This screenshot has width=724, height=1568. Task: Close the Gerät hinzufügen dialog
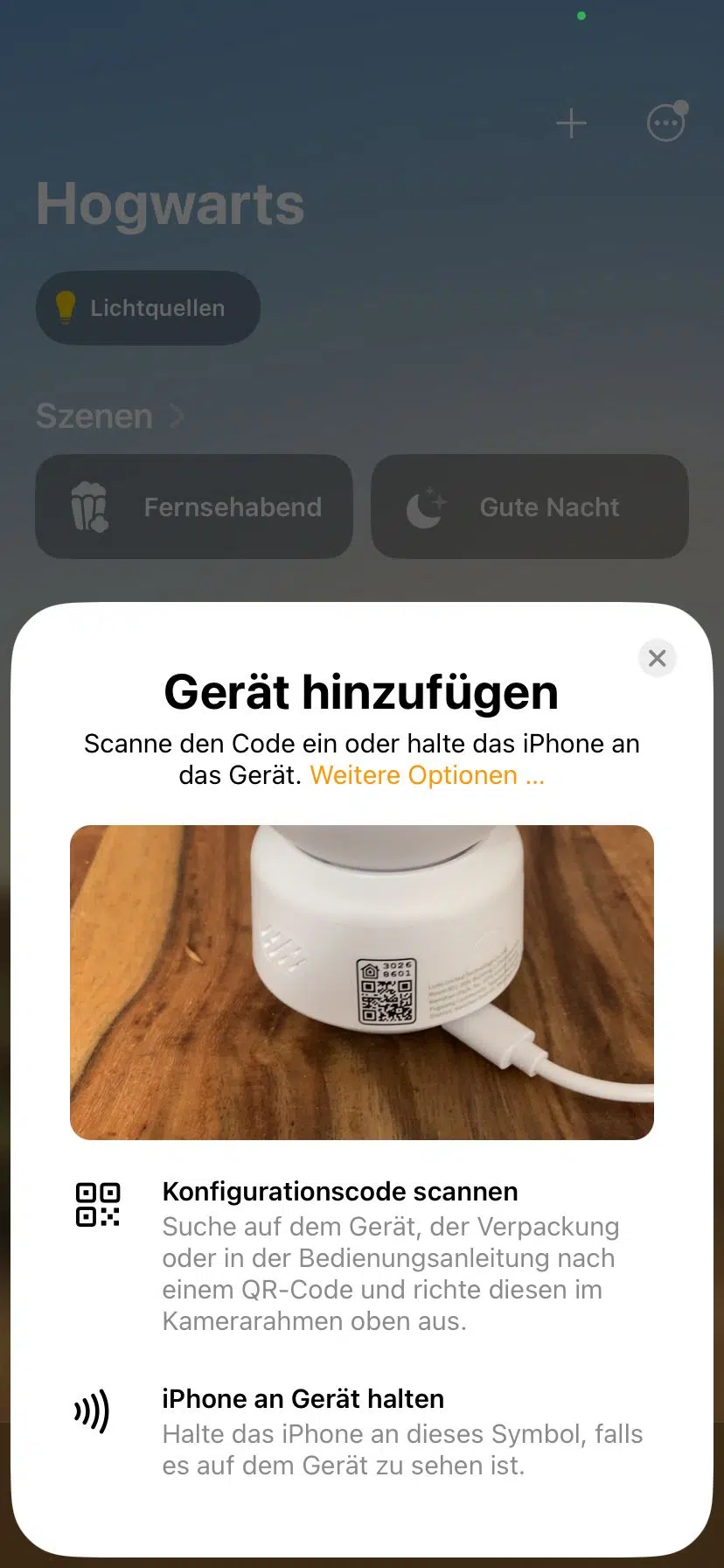point(658,658)
